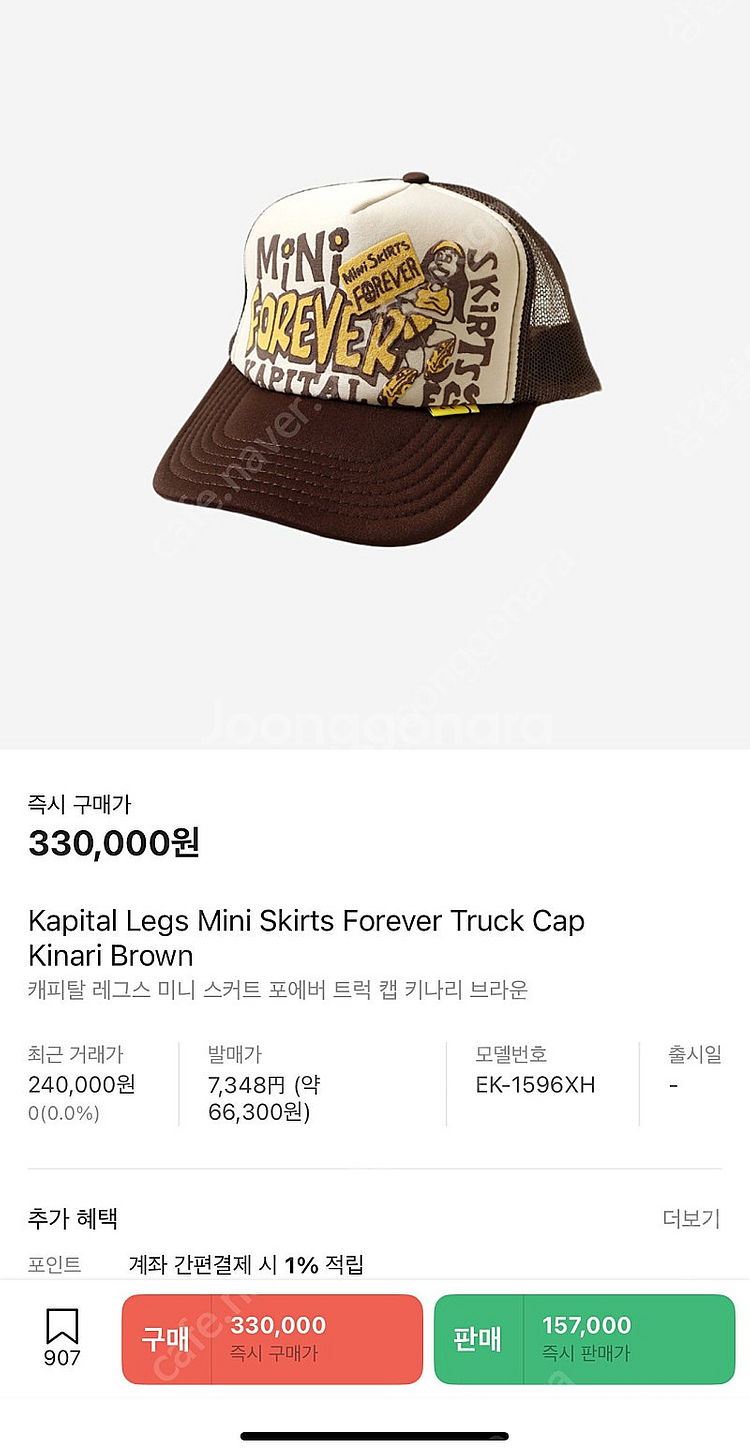The height and width of the screenshot is (1455, 750).
Task: Tap the red 구매 button for 330,000
Action: pyautogui.click(x=272, y=1338)
